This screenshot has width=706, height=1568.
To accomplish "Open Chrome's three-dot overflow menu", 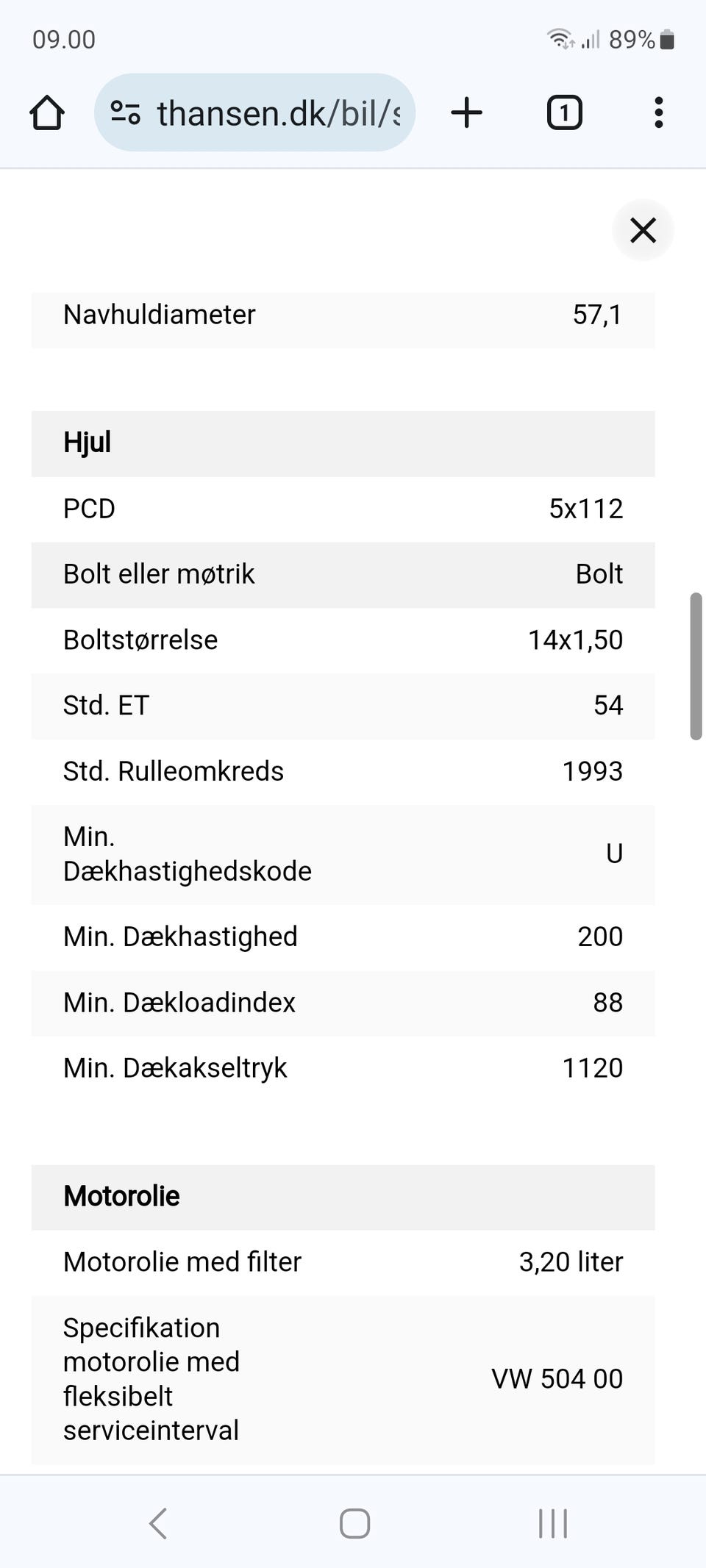I will point(658,112).
